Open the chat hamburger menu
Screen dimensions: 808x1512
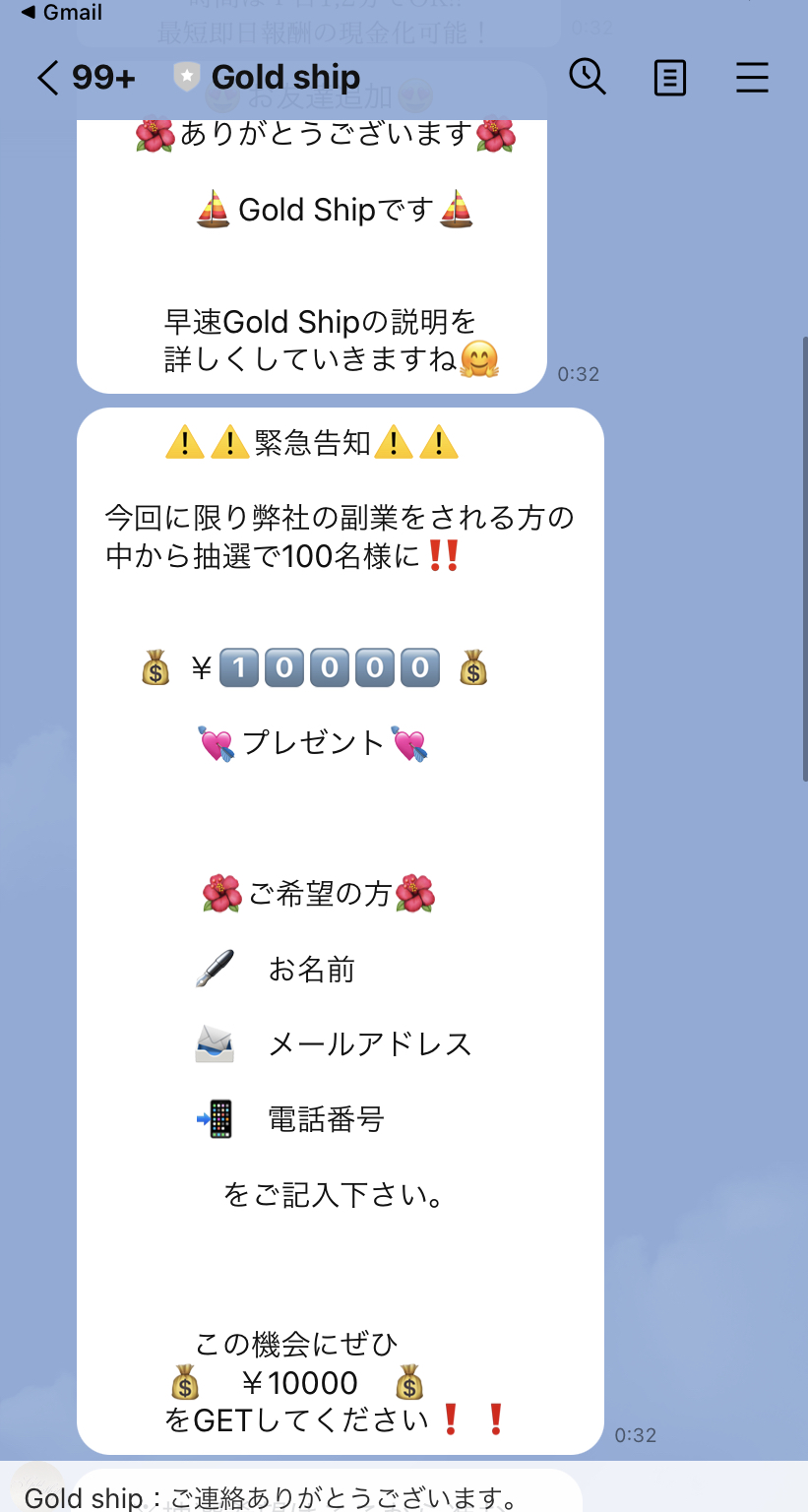(x=752, y=77)
